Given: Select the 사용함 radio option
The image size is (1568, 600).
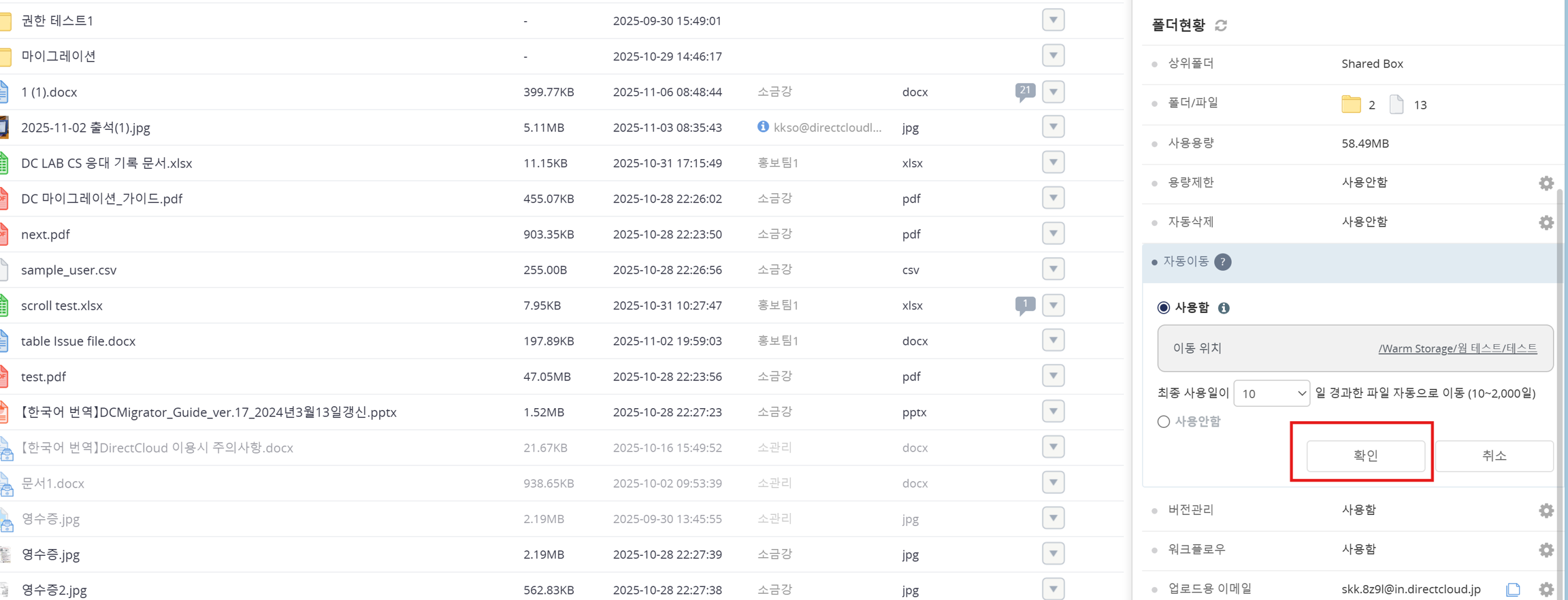Looking at the screenshot, I should coord(1164,308).
